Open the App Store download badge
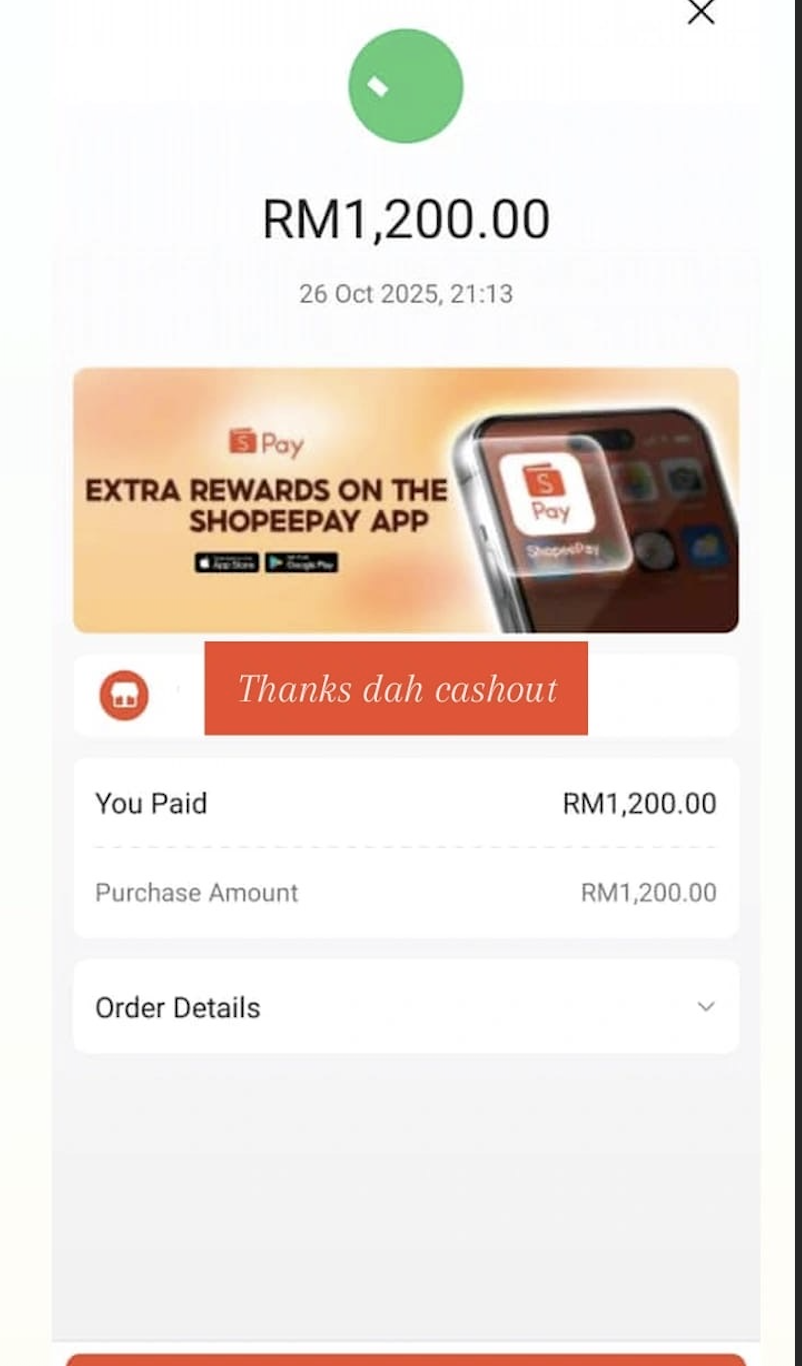 [226, 562]
